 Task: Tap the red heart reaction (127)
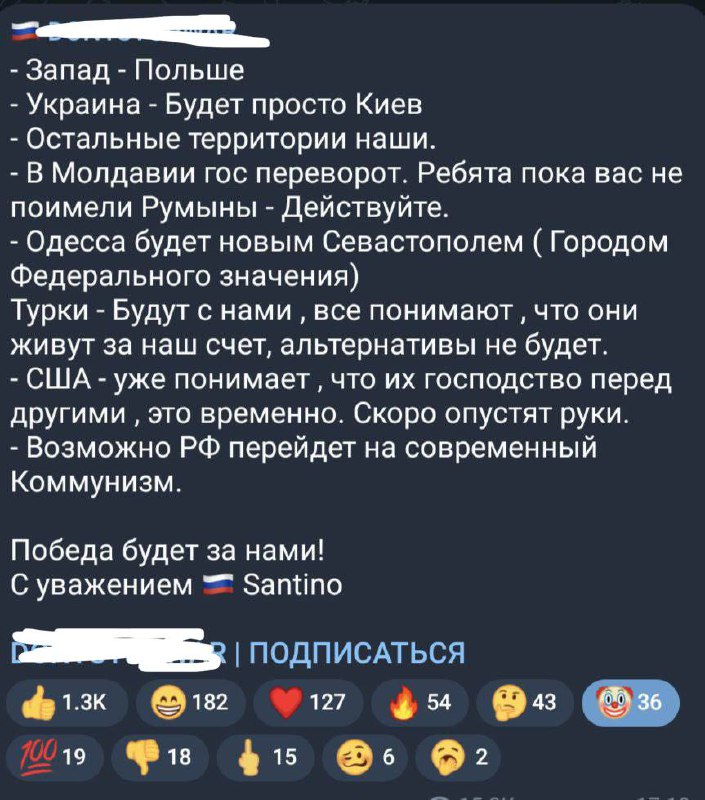(x=304, y=704)
